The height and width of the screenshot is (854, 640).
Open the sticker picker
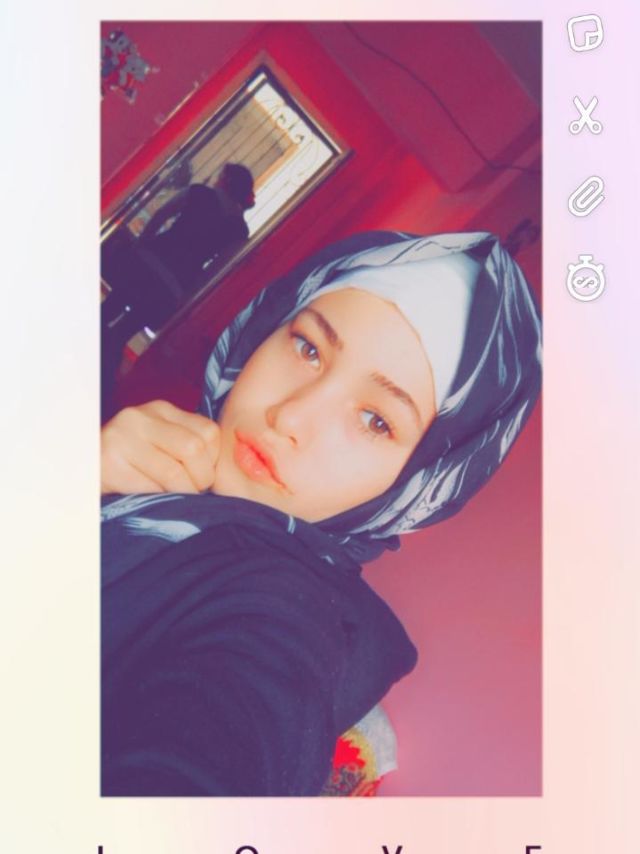click(585, 34)
